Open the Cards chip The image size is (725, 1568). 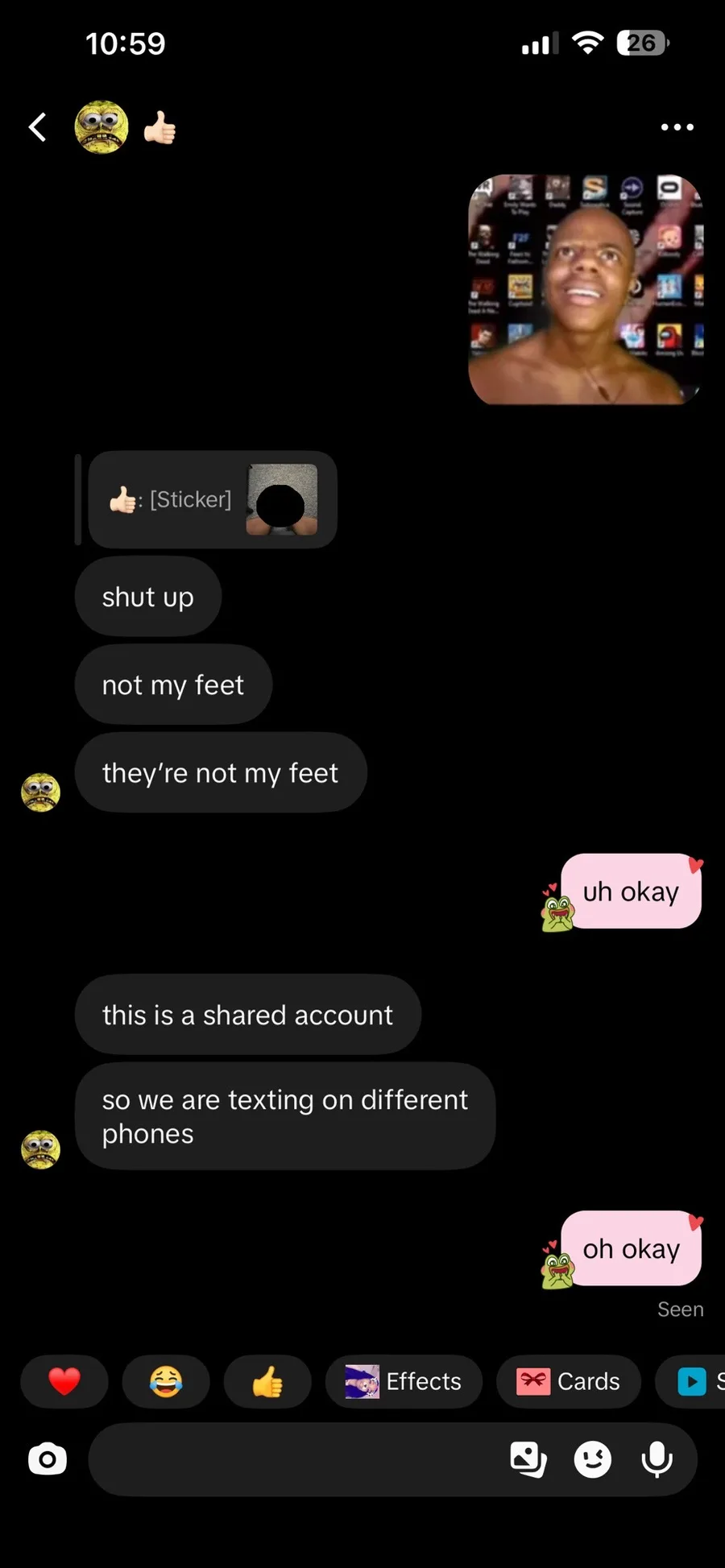coord(569,1381)
